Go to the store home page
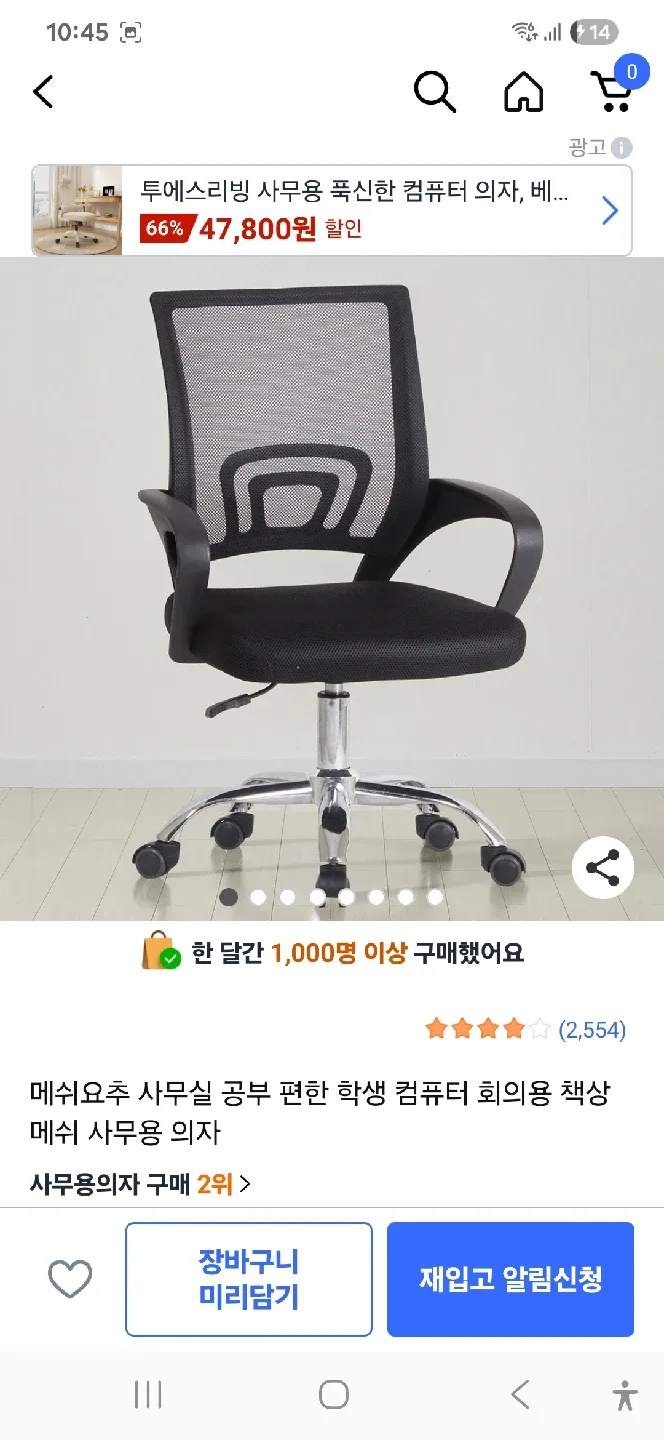 pos(523,93)
